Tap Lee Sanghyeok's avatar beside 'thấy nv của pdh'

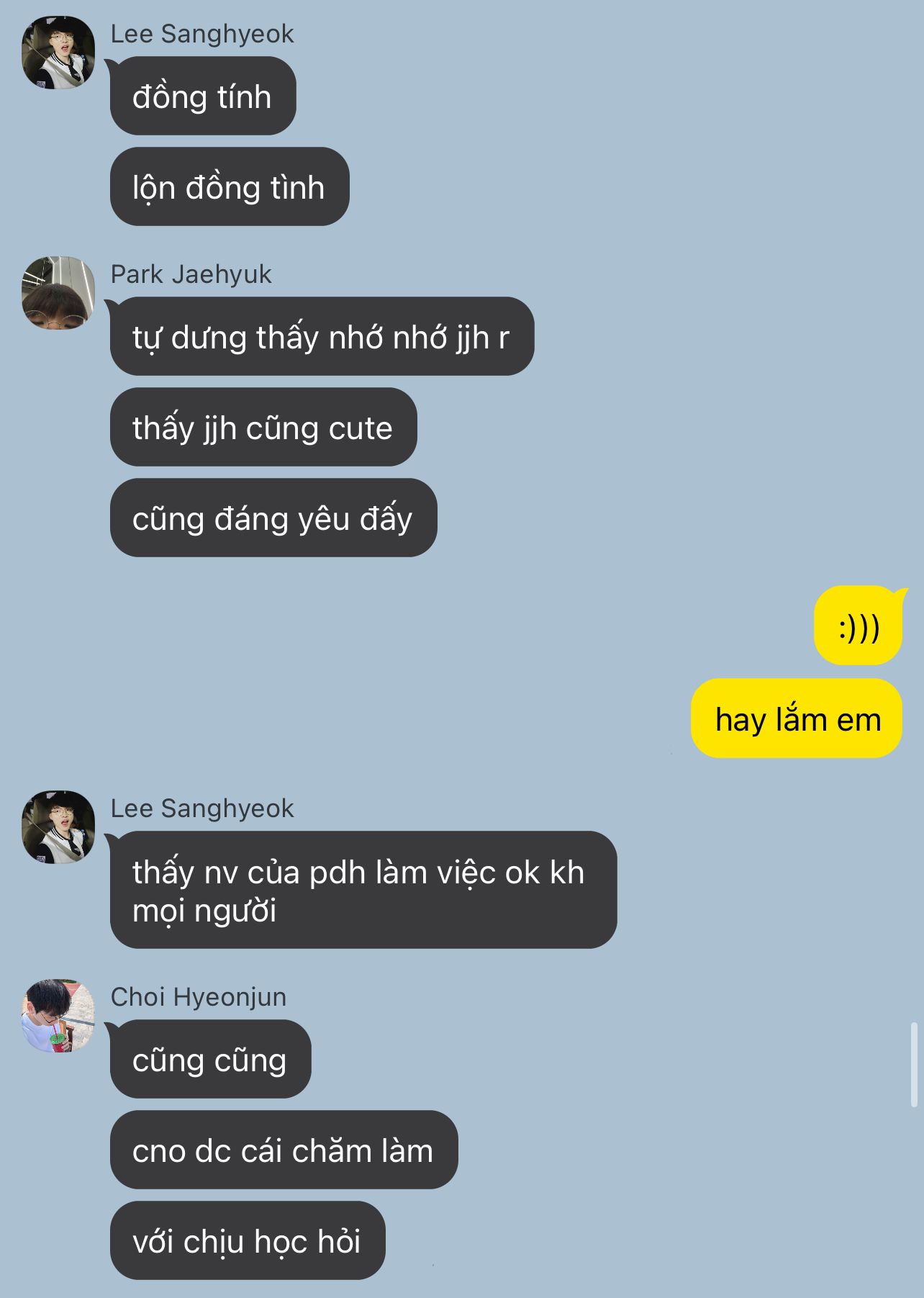point(58,827)
